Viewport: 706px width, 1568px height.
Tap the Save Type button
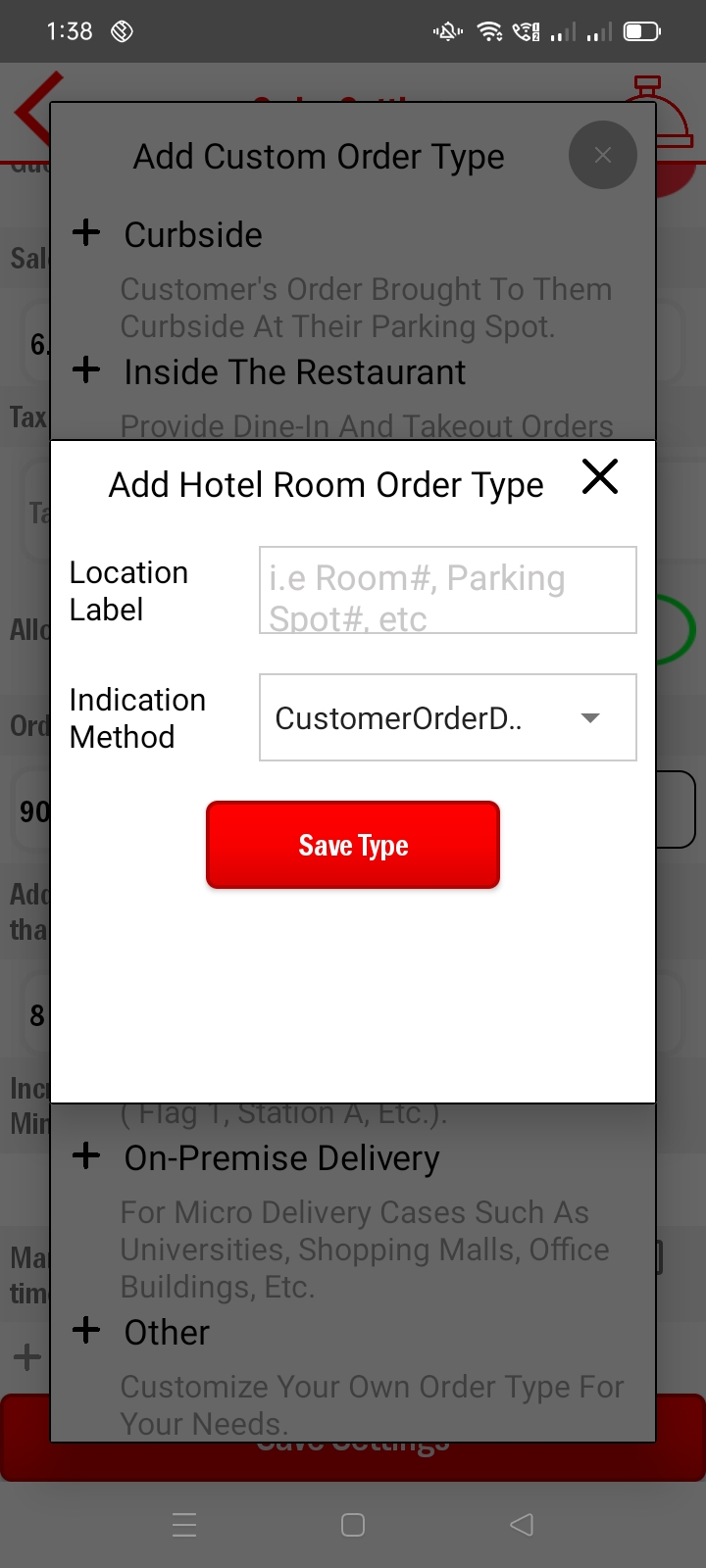353,845
